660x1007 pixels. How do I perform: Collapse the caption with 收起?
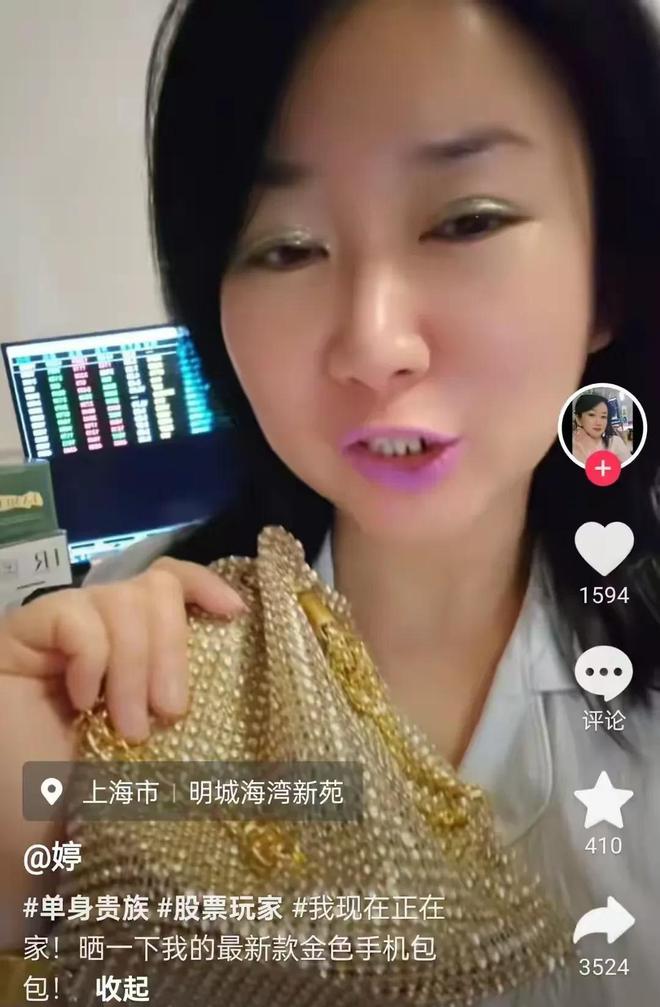[122, 988]
